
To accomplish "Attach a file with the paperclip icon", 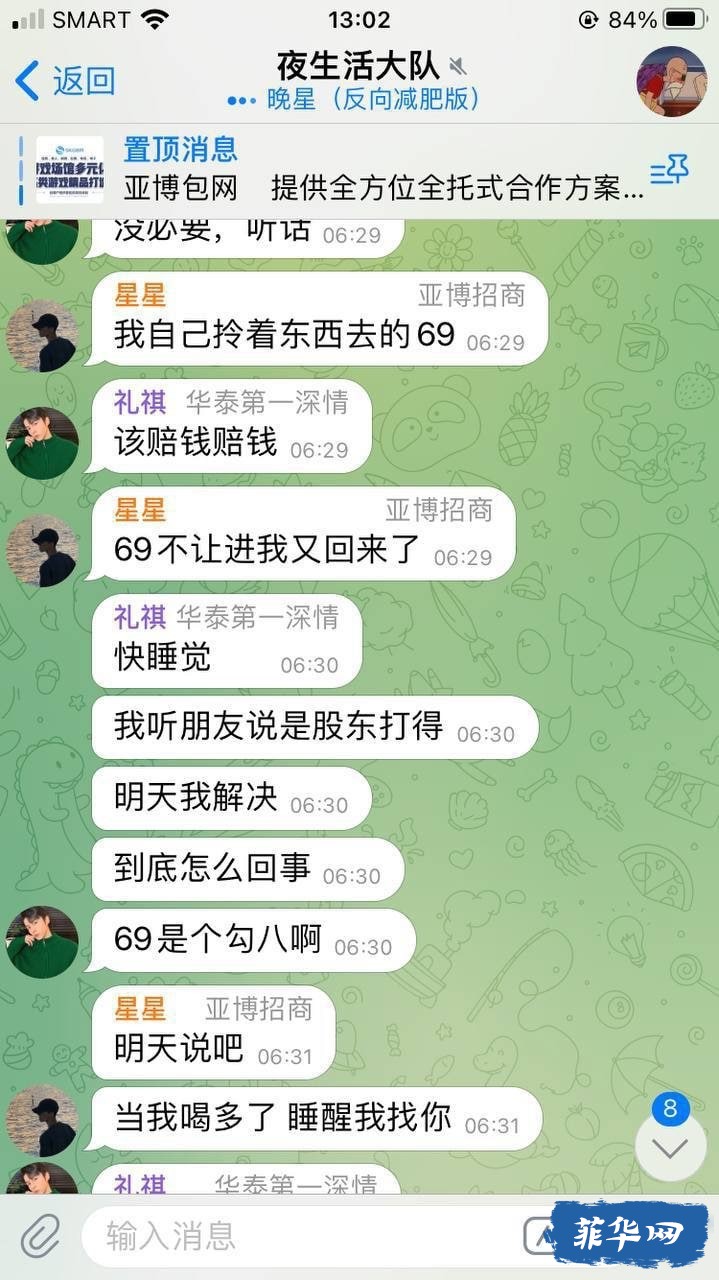I will click(41, 1236).
